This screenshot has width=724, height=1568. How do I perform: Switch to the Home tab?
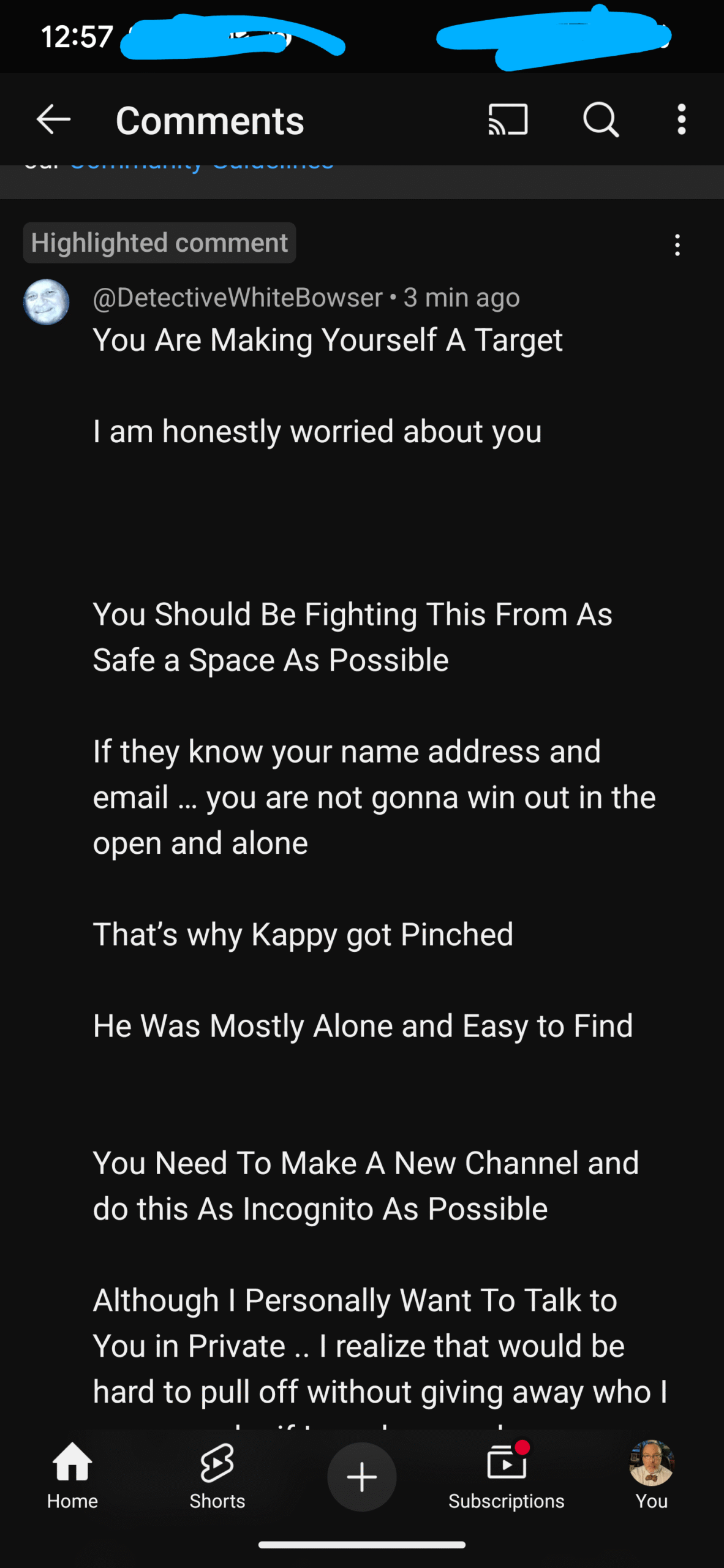[72, 1476]
